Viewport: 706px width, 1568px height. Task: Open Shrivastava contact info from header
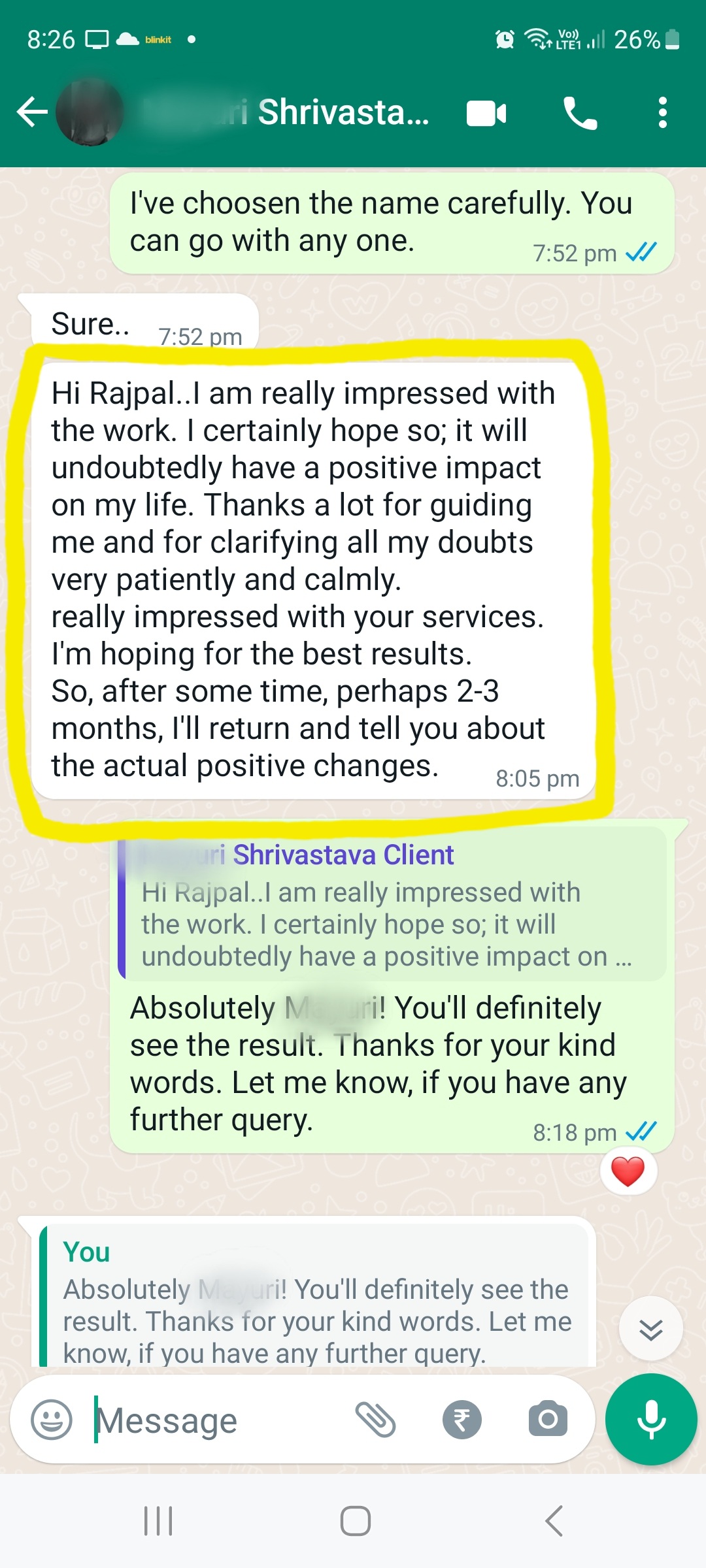click(x=285, y=112)
